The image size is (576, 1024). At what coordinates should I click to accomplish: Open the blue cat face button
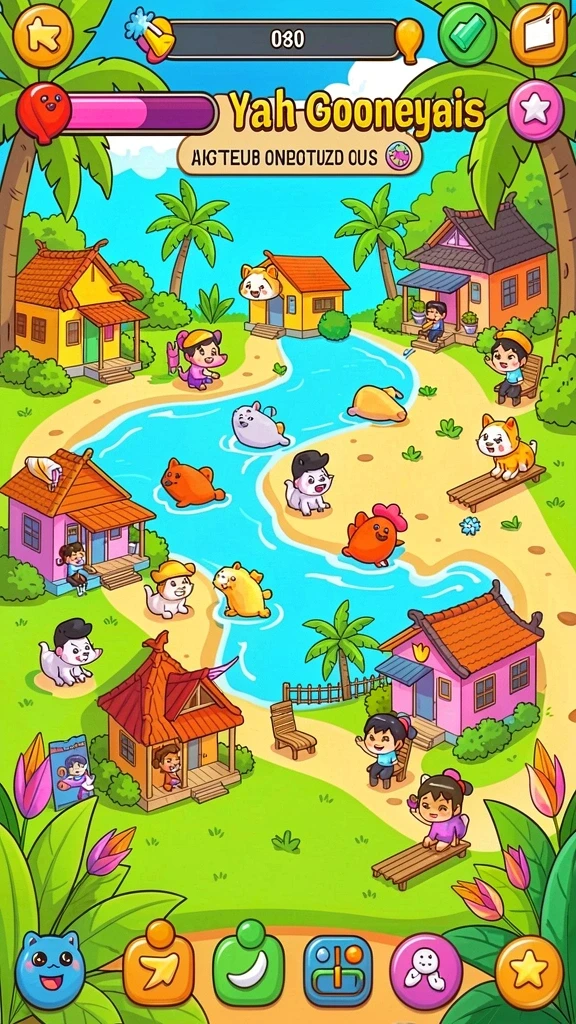tap(50, 969)
